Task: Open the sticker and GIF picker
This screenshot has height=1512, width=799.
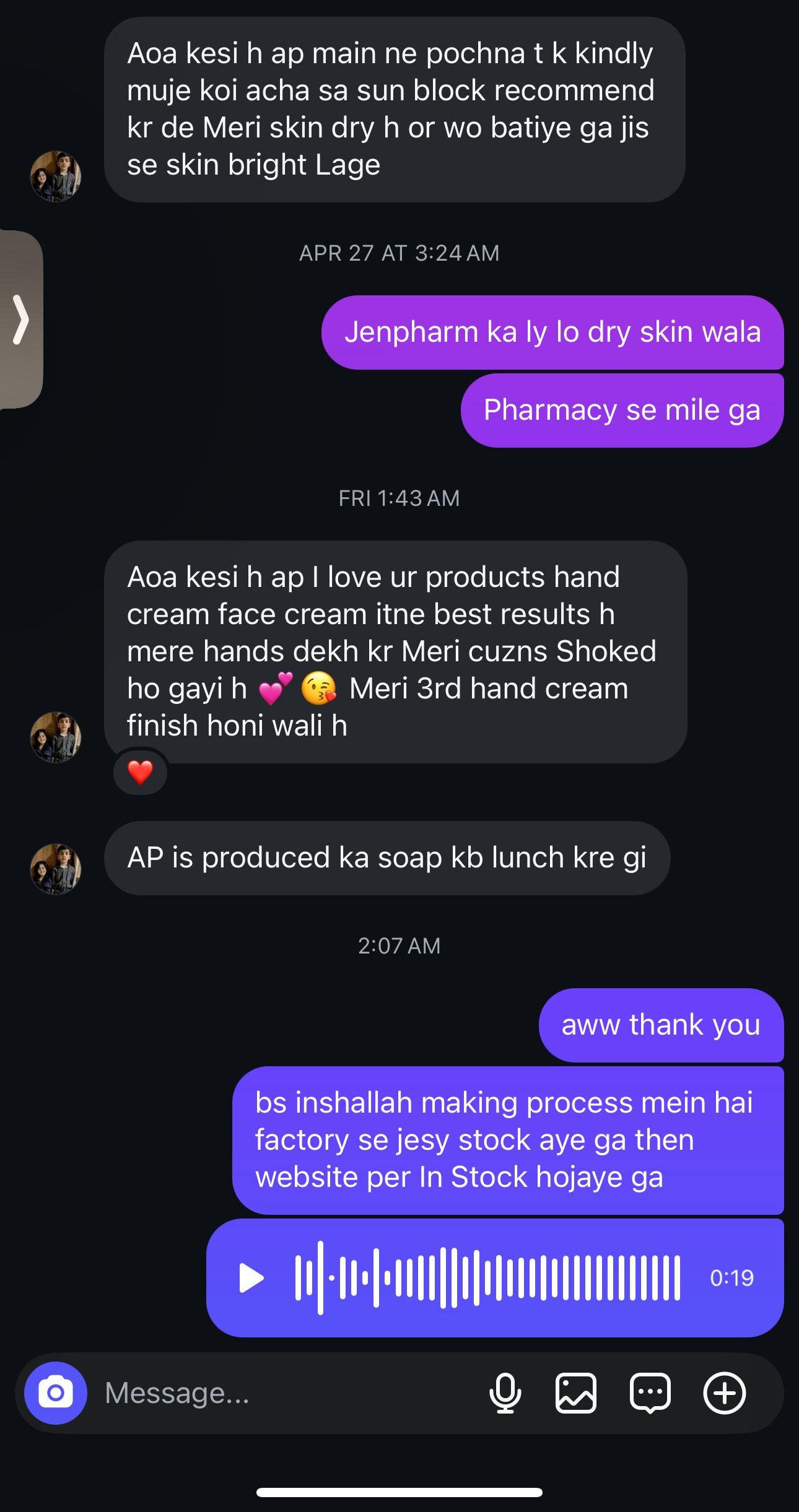Action: (x=650, y=1393)
